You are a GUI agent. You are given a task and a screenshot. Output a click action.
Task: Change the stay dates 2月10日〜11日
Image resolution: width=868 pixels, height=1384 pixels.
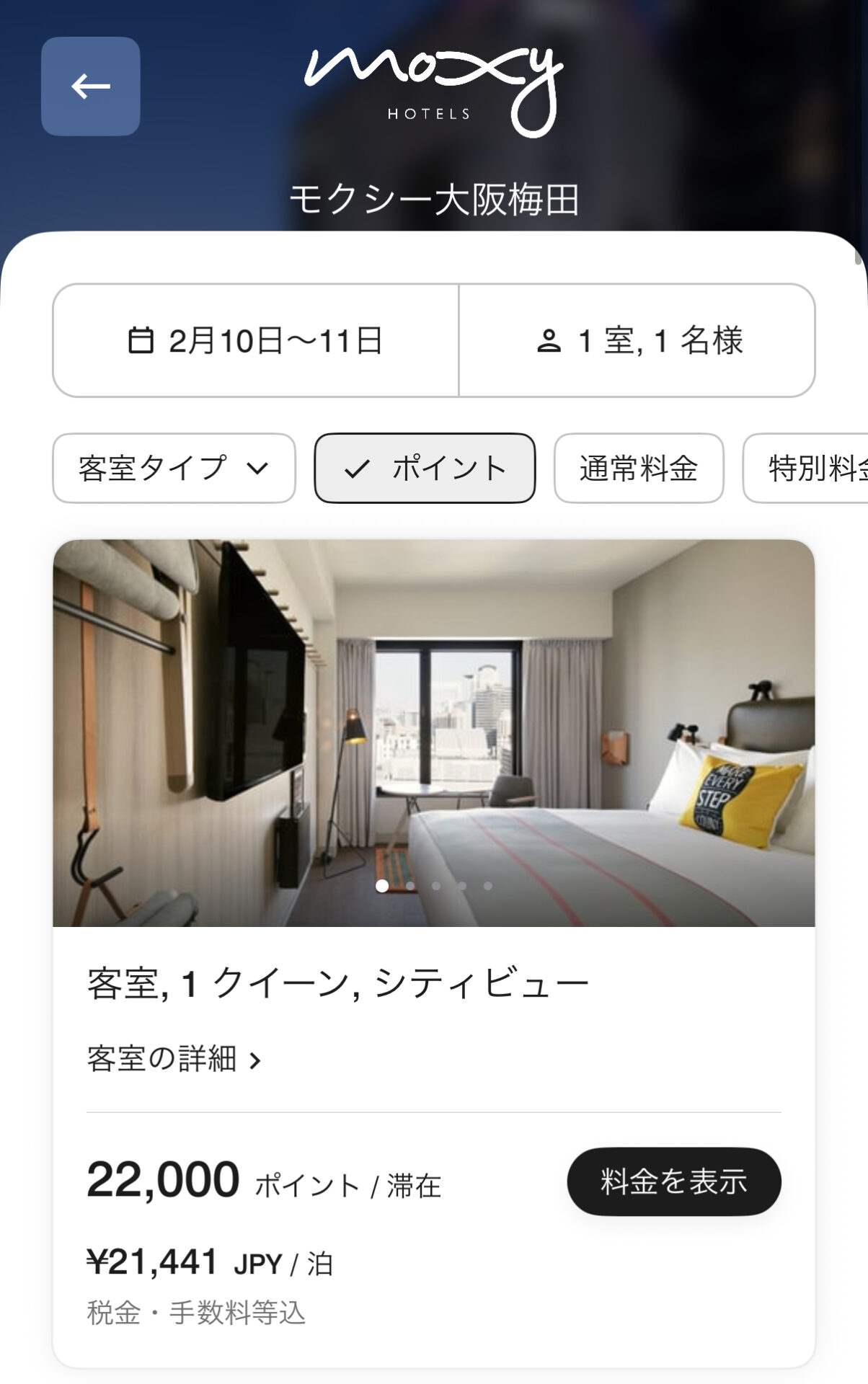[x=255, y=340]
